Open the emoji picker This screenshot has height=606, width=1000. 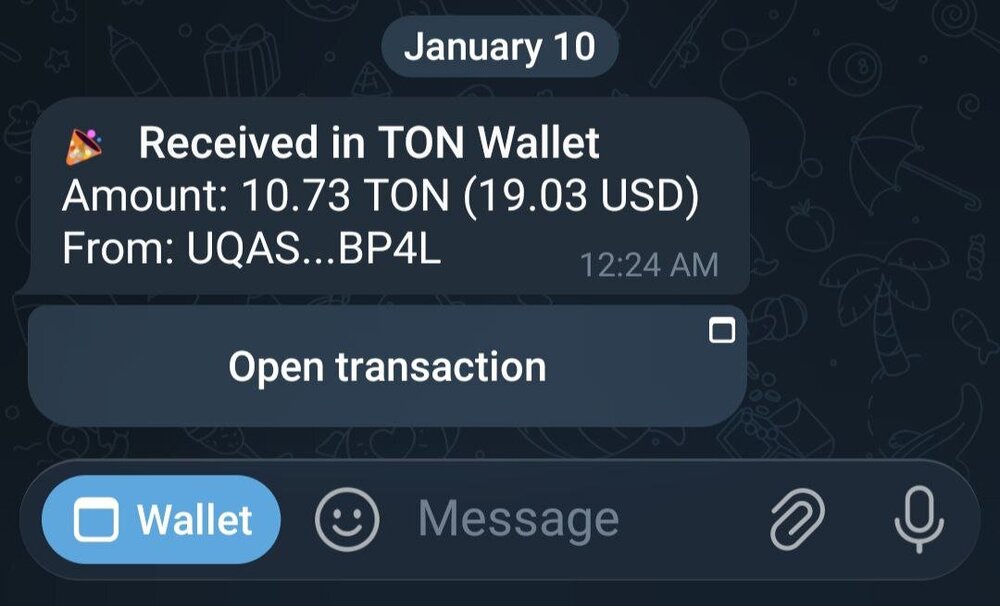click(x=347, y=519)
